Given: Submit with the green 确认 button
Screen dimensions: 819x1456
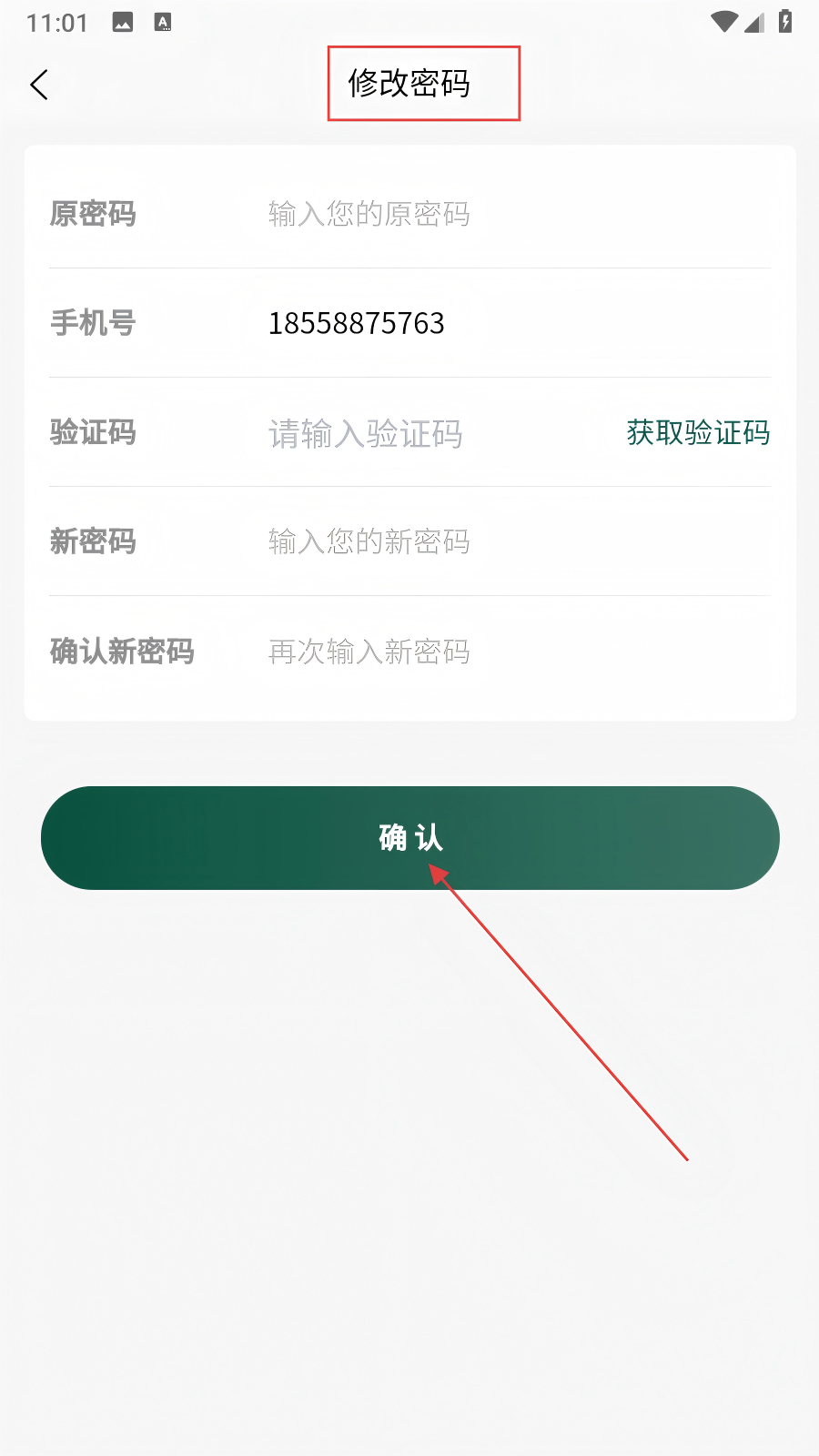Looking at the screenshot, I should [409, 837].
